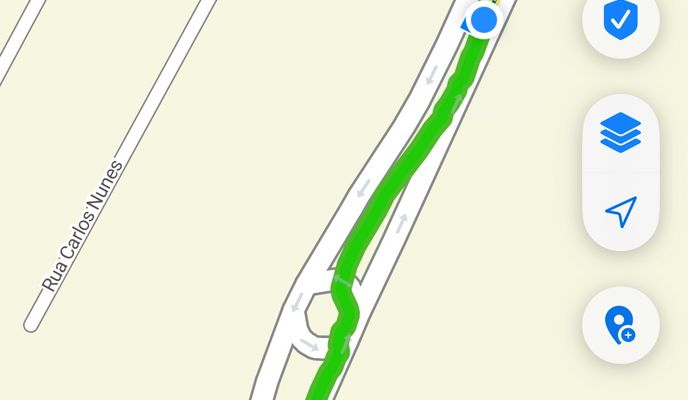Image resolution: width=688 pixels, height=400 pixels.
Task: Open the safety shield button
Action: (620, 19)
